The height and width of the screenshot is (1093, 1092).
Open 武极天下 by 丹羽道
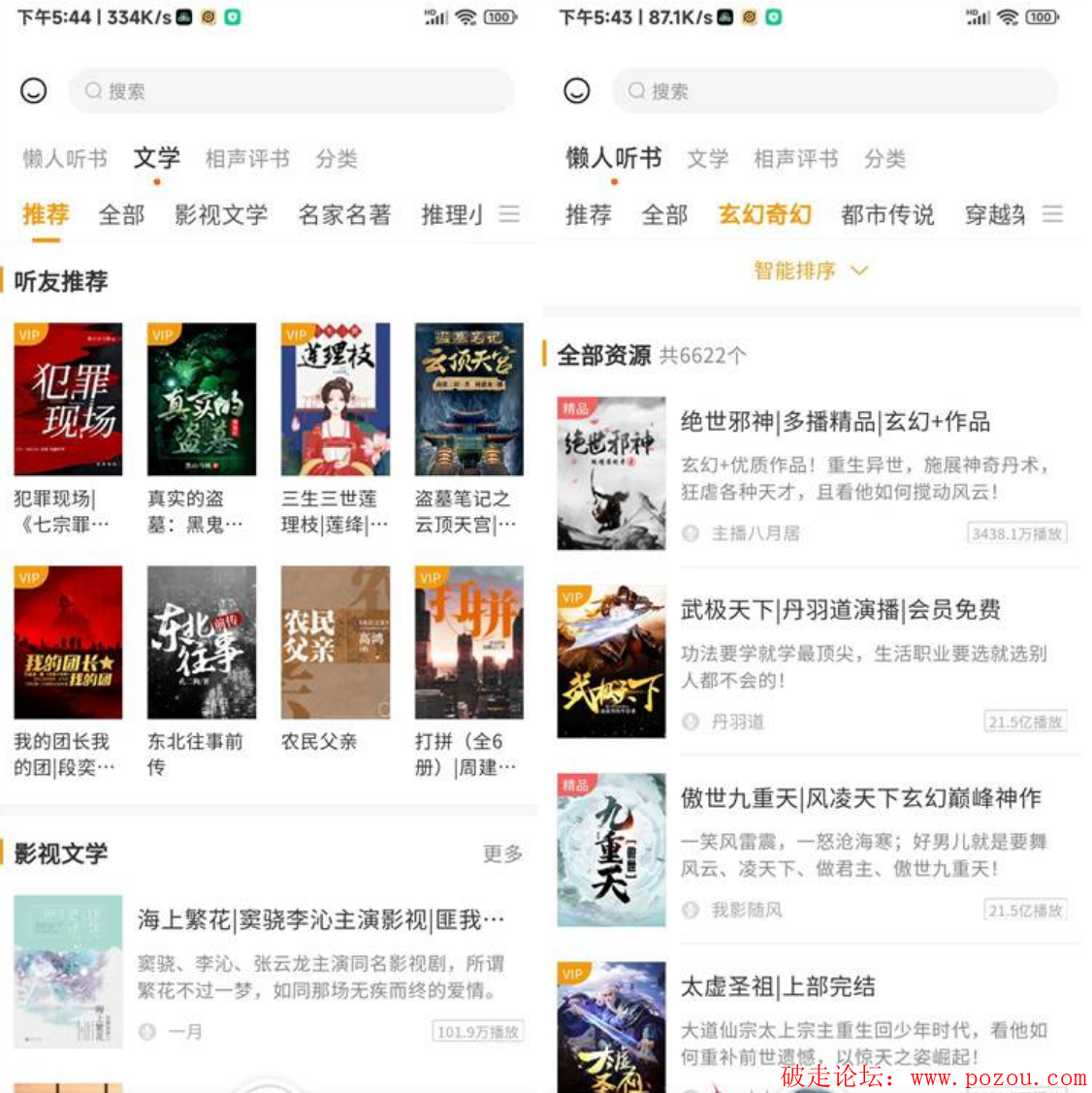(840, 610)
